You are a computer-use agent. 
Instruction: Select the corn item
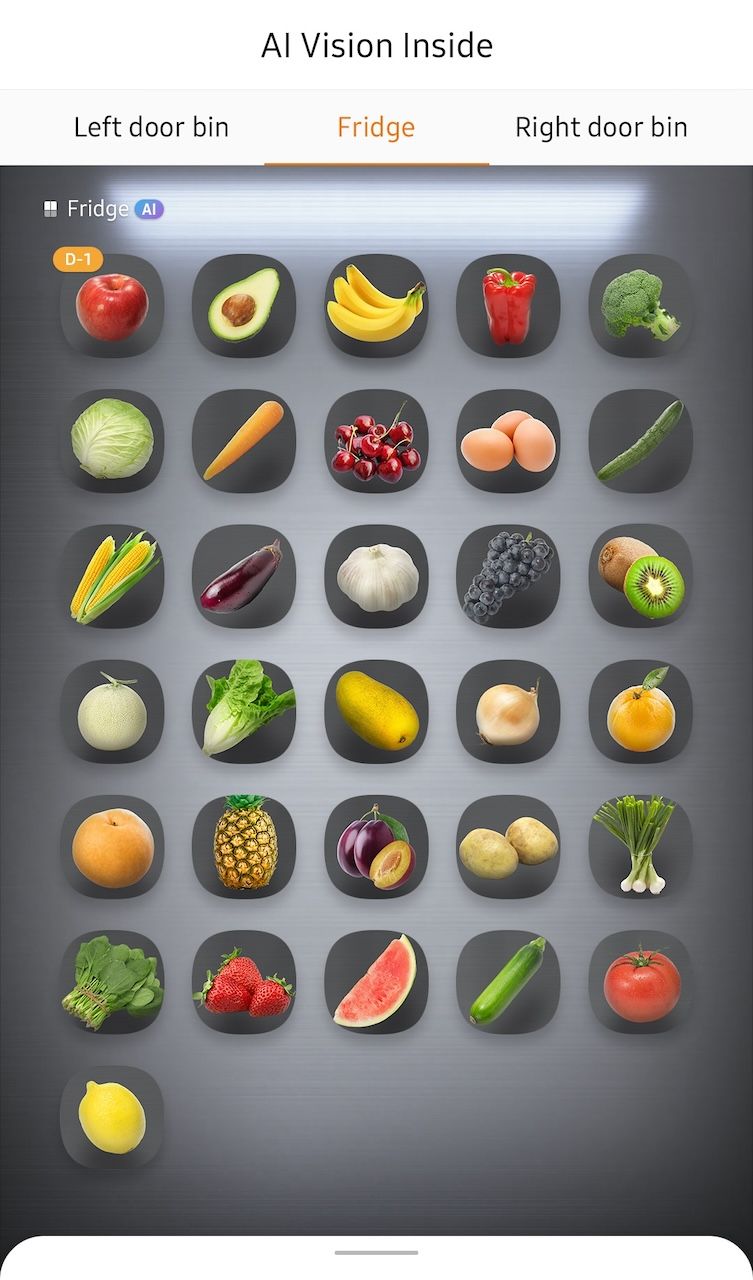tap(112, 576)
